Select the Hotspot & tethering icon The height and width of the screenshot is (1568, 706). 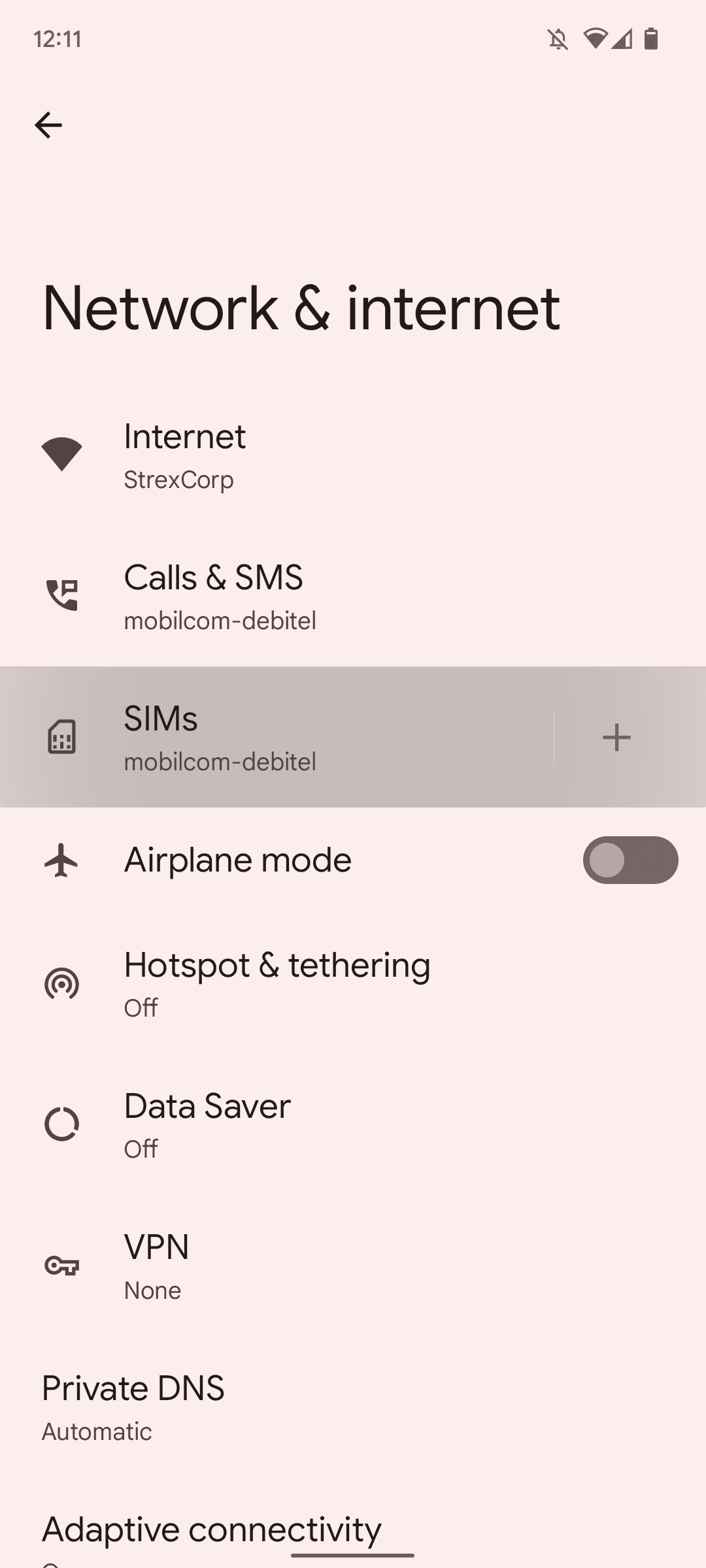(63, 983)
